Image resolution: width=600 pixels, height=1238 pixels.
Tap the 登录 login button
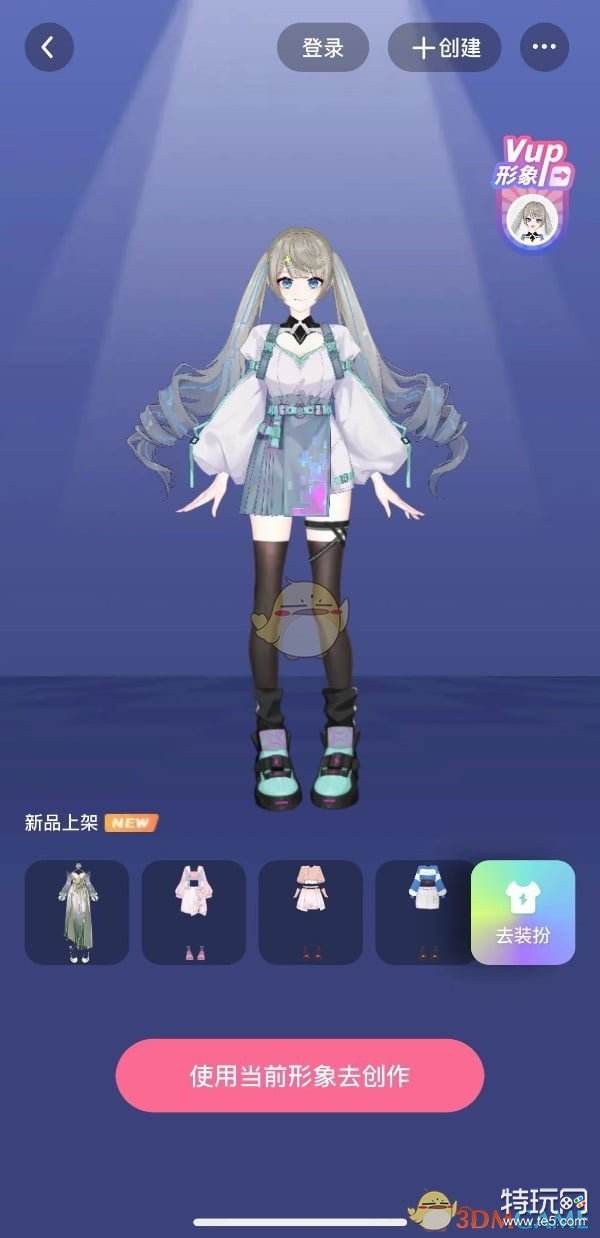coord(323,47)
